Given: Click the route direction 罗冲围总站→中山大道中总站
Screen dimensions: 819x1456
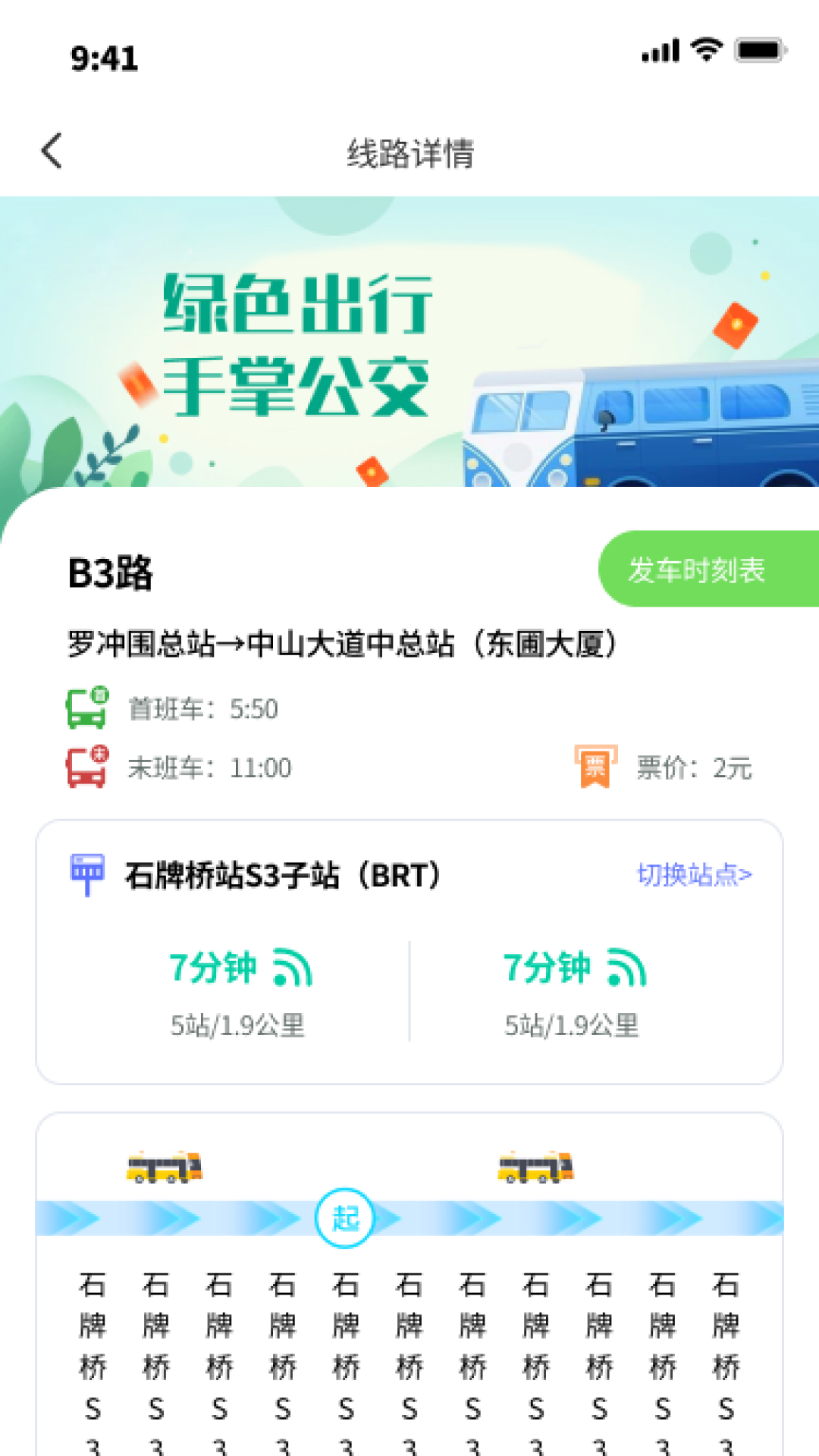Looking at the screenshot, I should 343,642.
